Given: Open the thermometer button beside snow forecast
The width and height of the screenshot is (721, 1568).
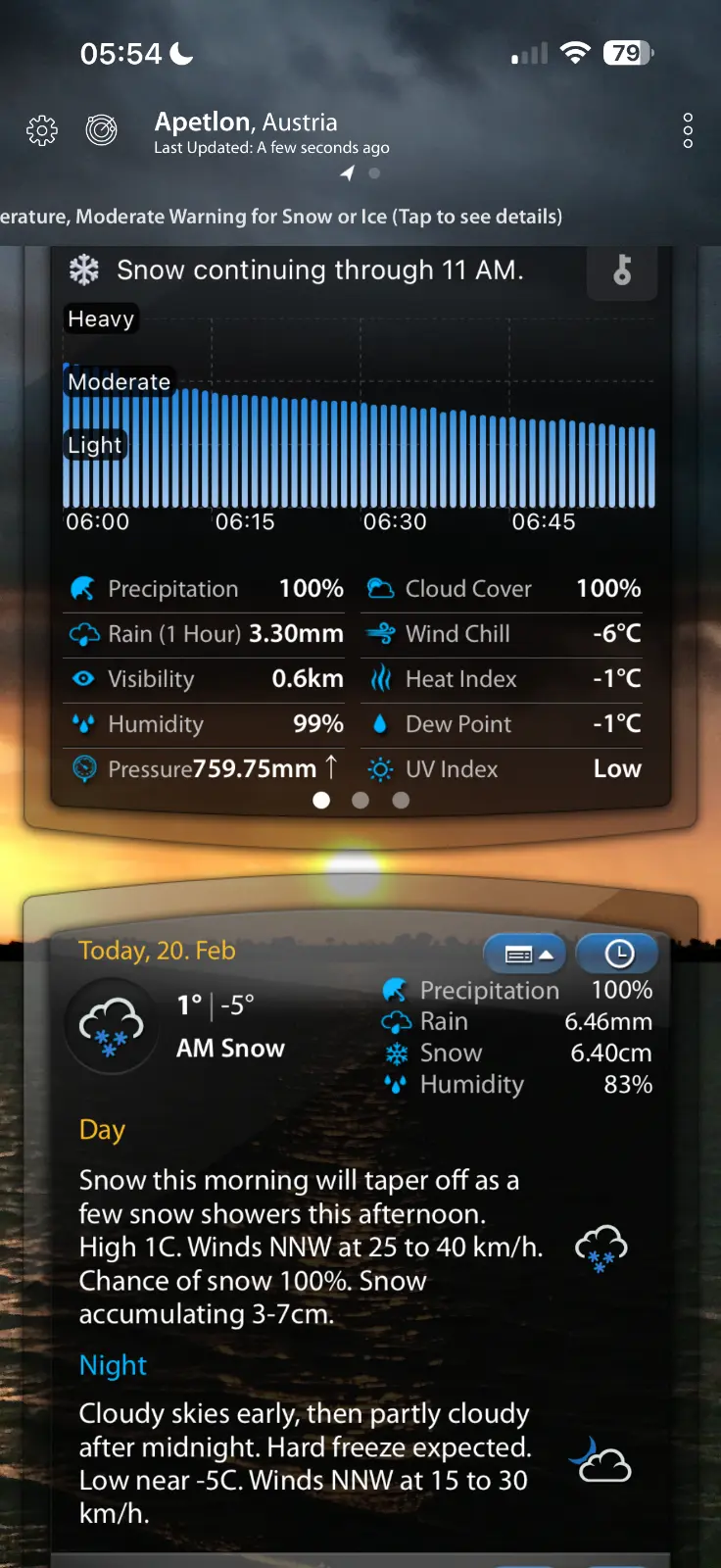Looking at the screenshot, I should (x=622, y=270).
